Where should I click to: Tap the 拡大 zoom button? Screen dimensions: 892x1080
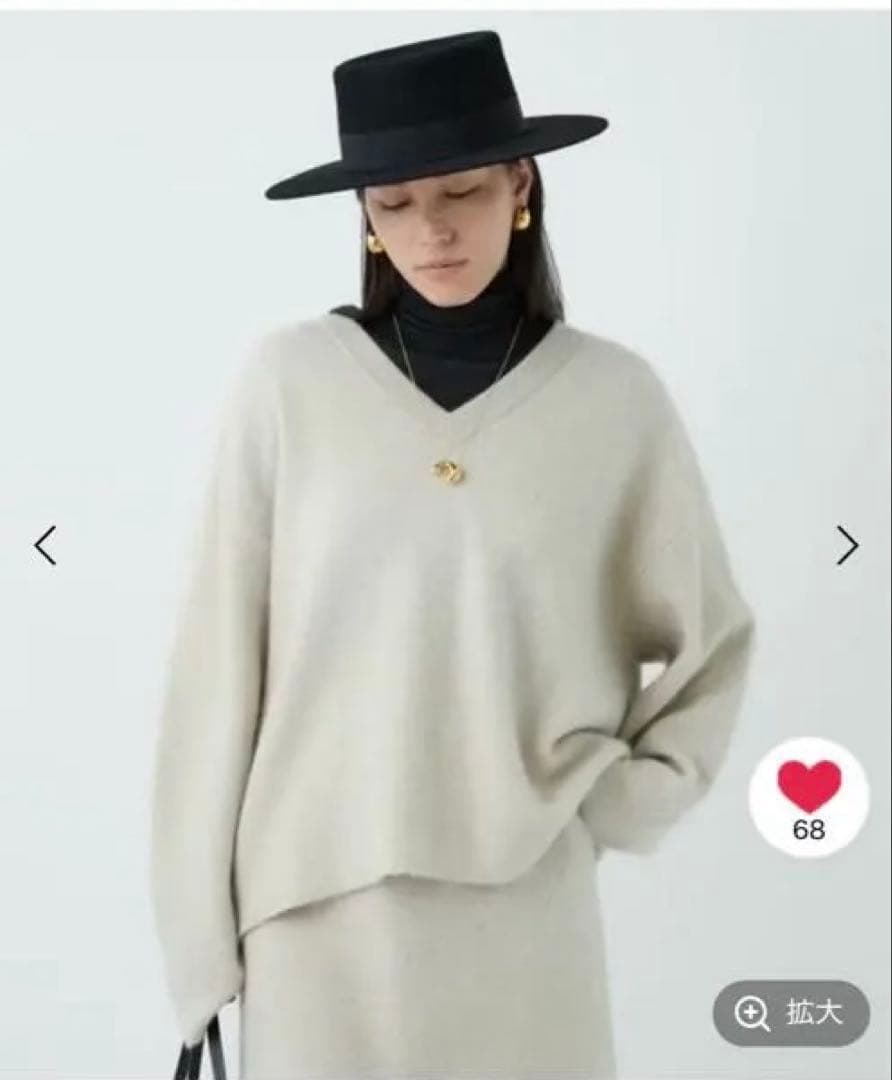(x=791, y=1013)
